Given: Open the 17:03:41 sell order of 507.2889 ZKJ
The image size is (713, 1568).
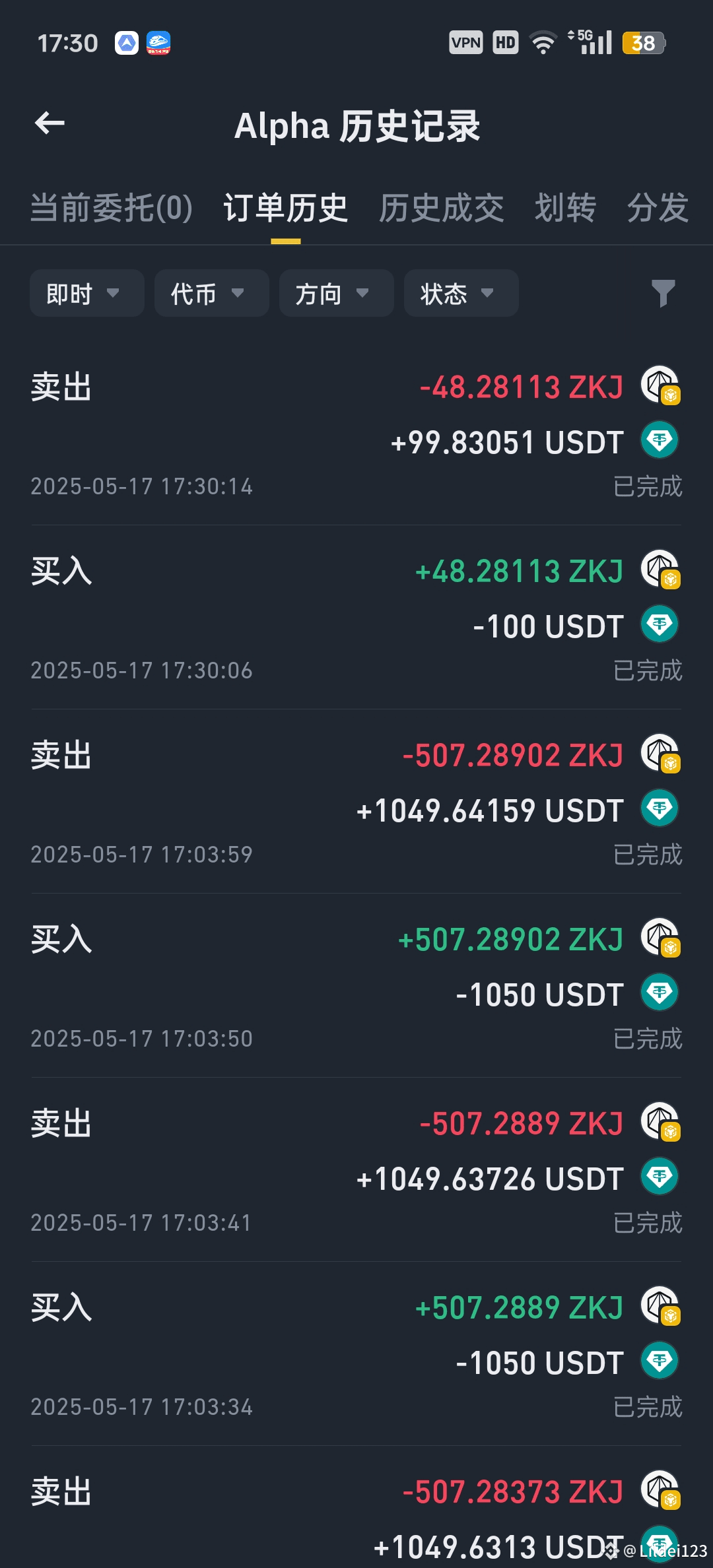Looking at the screenshot, I should tap(356, 1169).
